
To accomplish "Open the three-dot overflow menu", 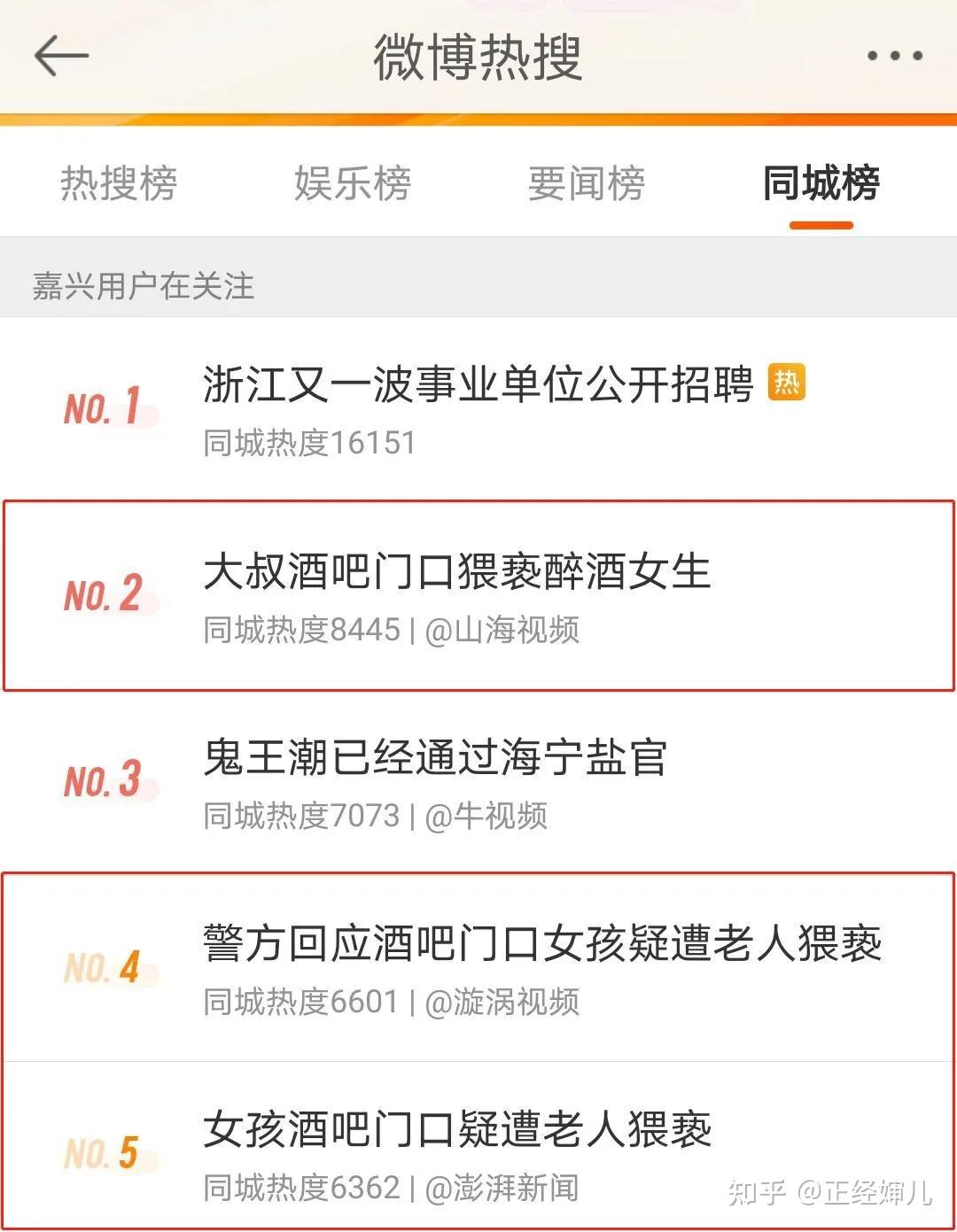I will [894, 56].
